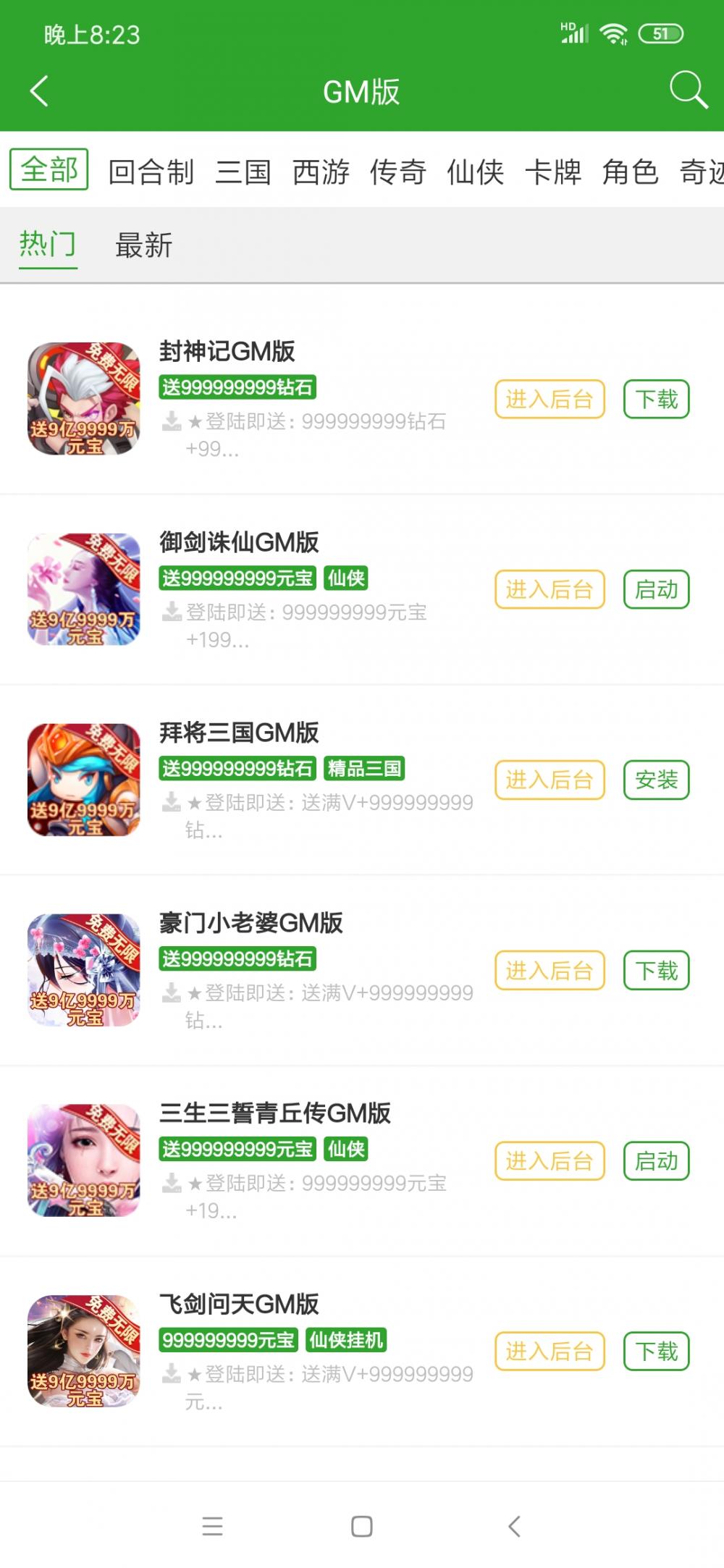Tap 进入后台 for 封神记GM版

pyautogui.click(x=550, y=399)
